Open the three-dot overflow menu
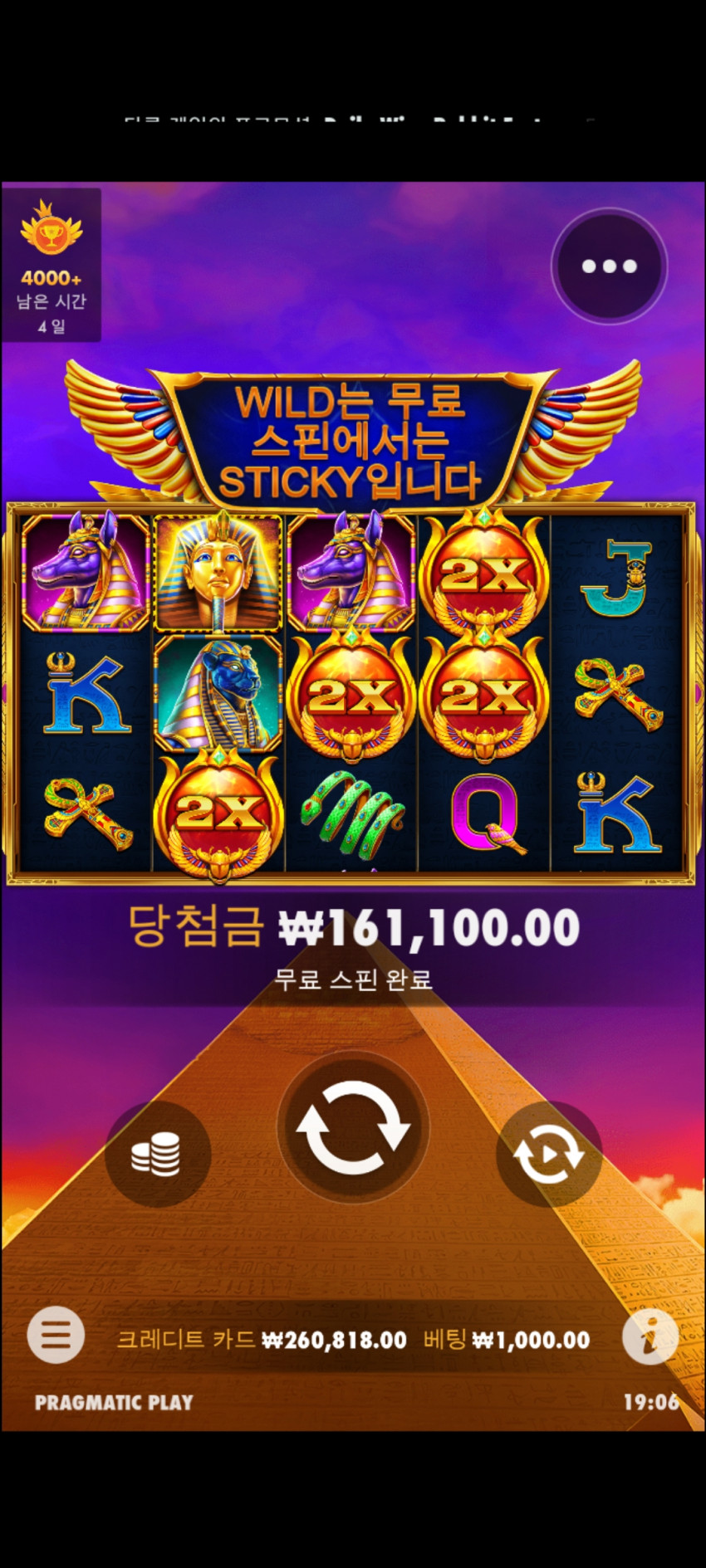Image resolution: width=706 pixels, height=1568 pixels. coord(610,266)
